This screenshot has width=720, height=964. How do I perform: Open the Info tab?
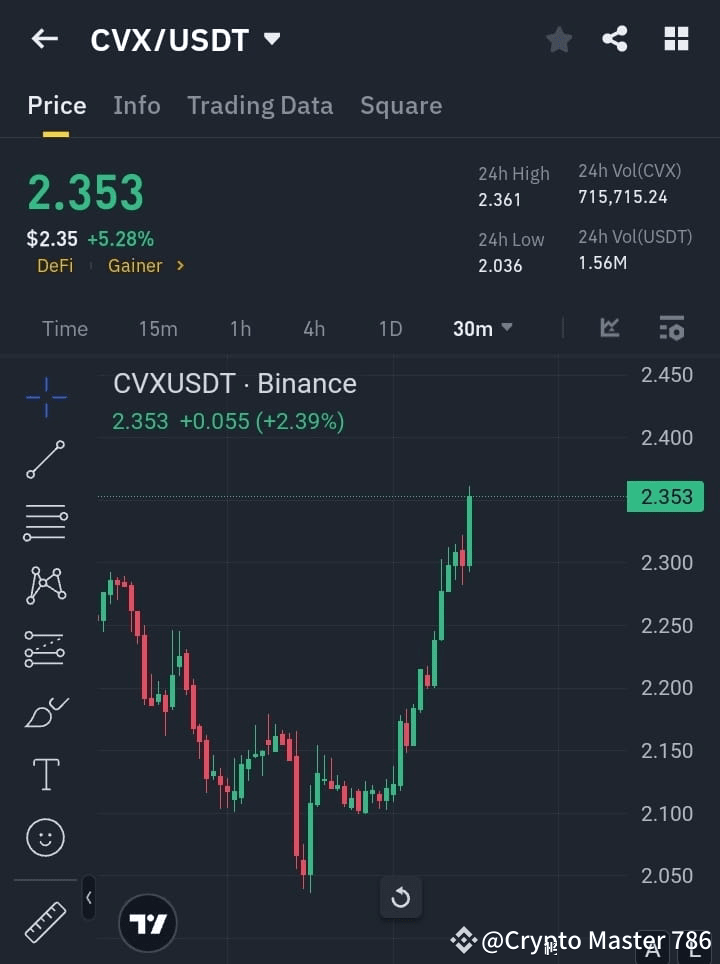click(x=136, y=105)
